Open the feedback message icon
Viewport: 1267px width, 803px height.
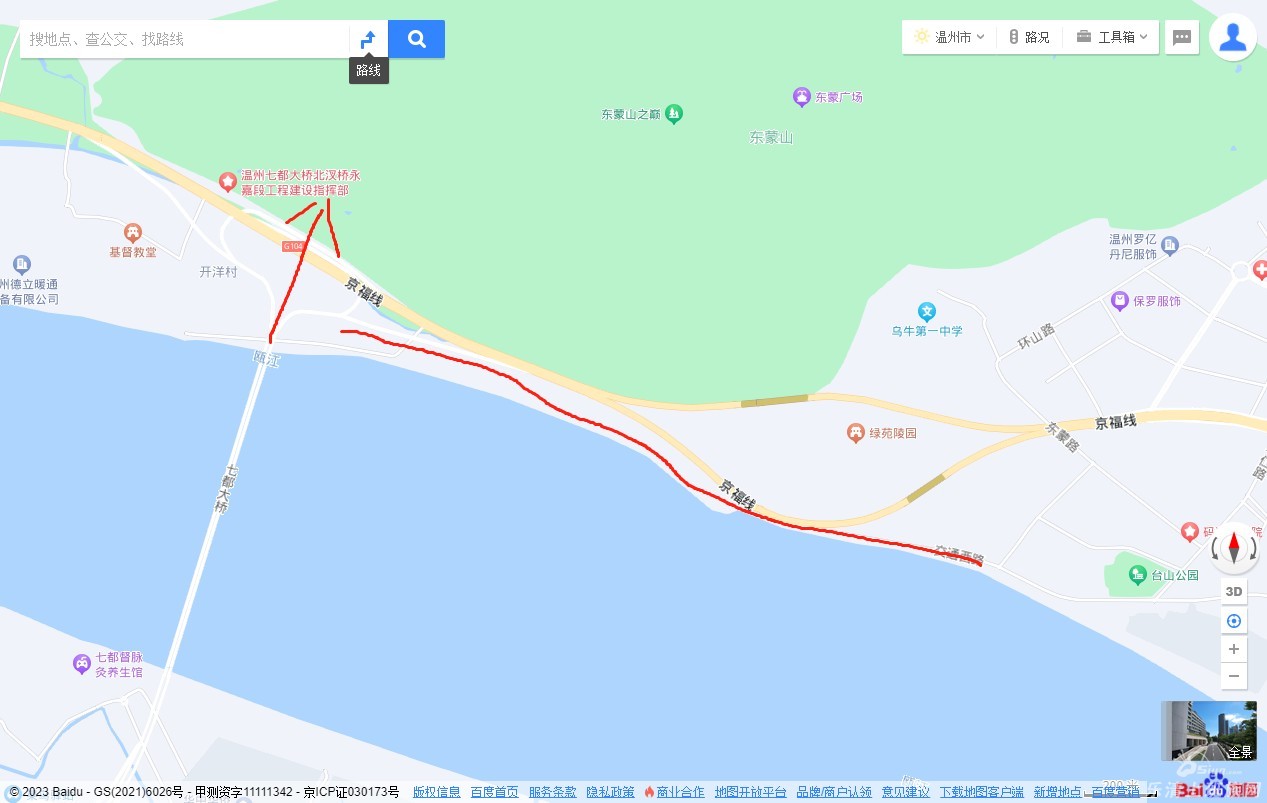[x=1182, y=37]
